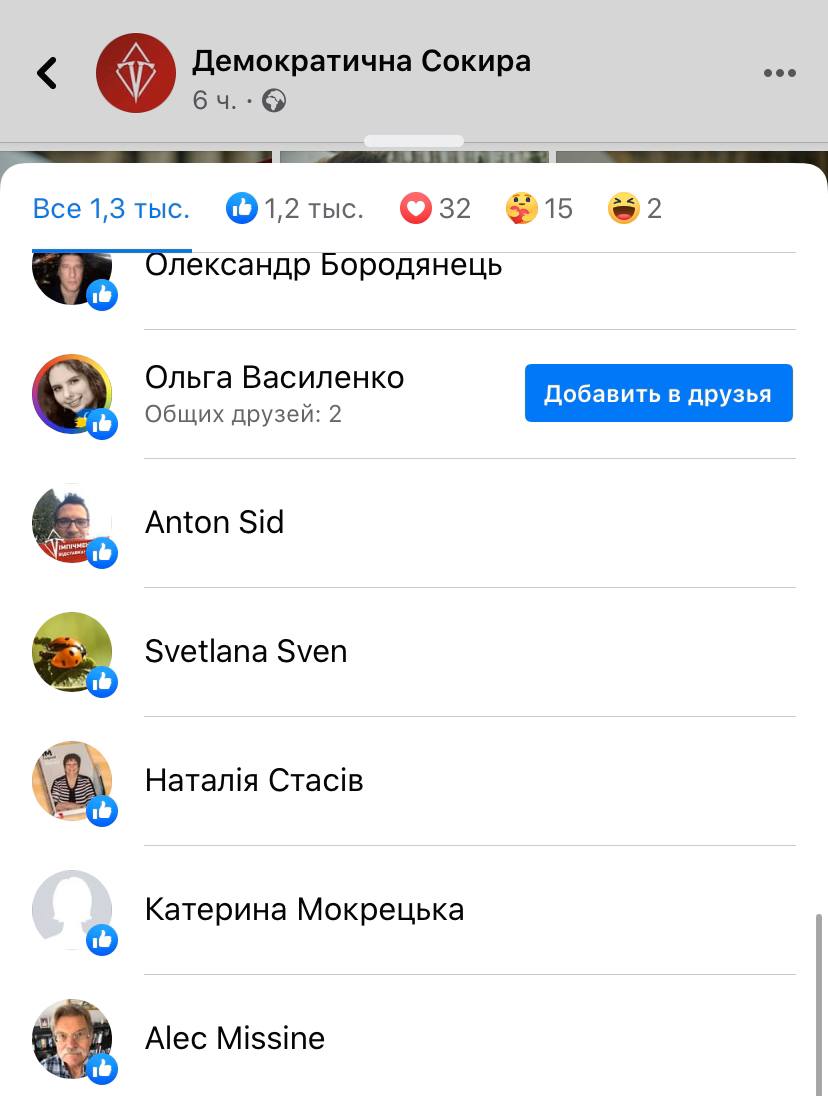828x1096 pixels.
Task: Show the 2 haha reactions
Action: 635,209
